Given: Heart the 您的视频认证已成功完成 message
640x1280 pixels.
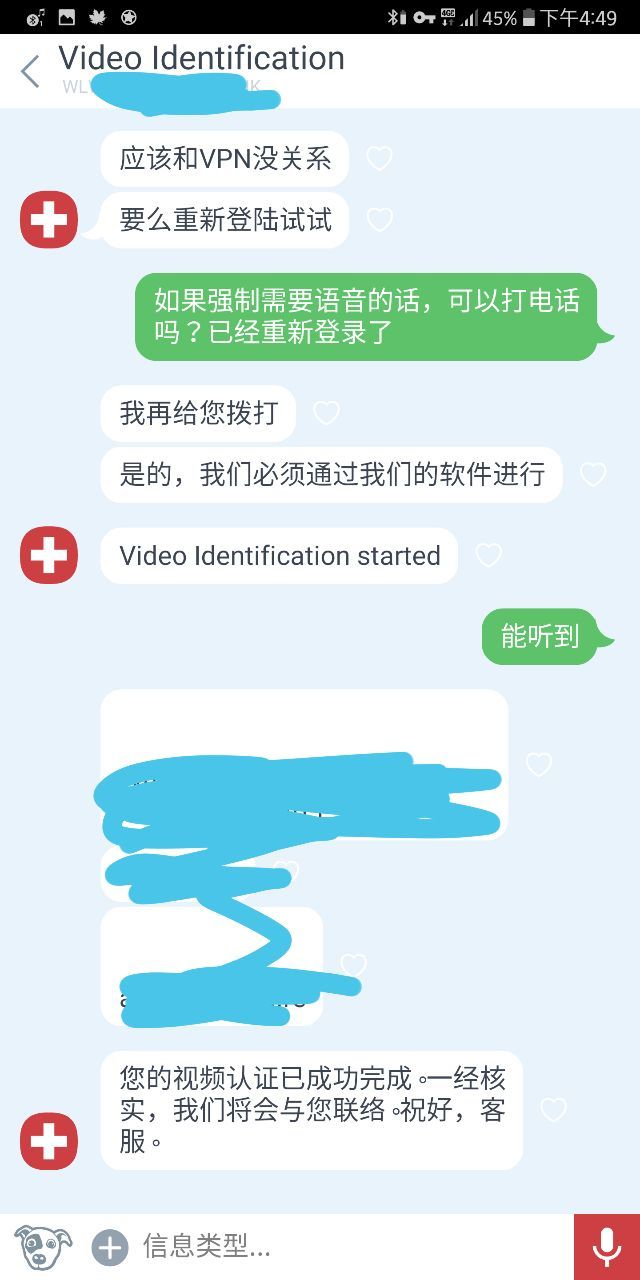Looking at the screenshot, I should 553,1109.
